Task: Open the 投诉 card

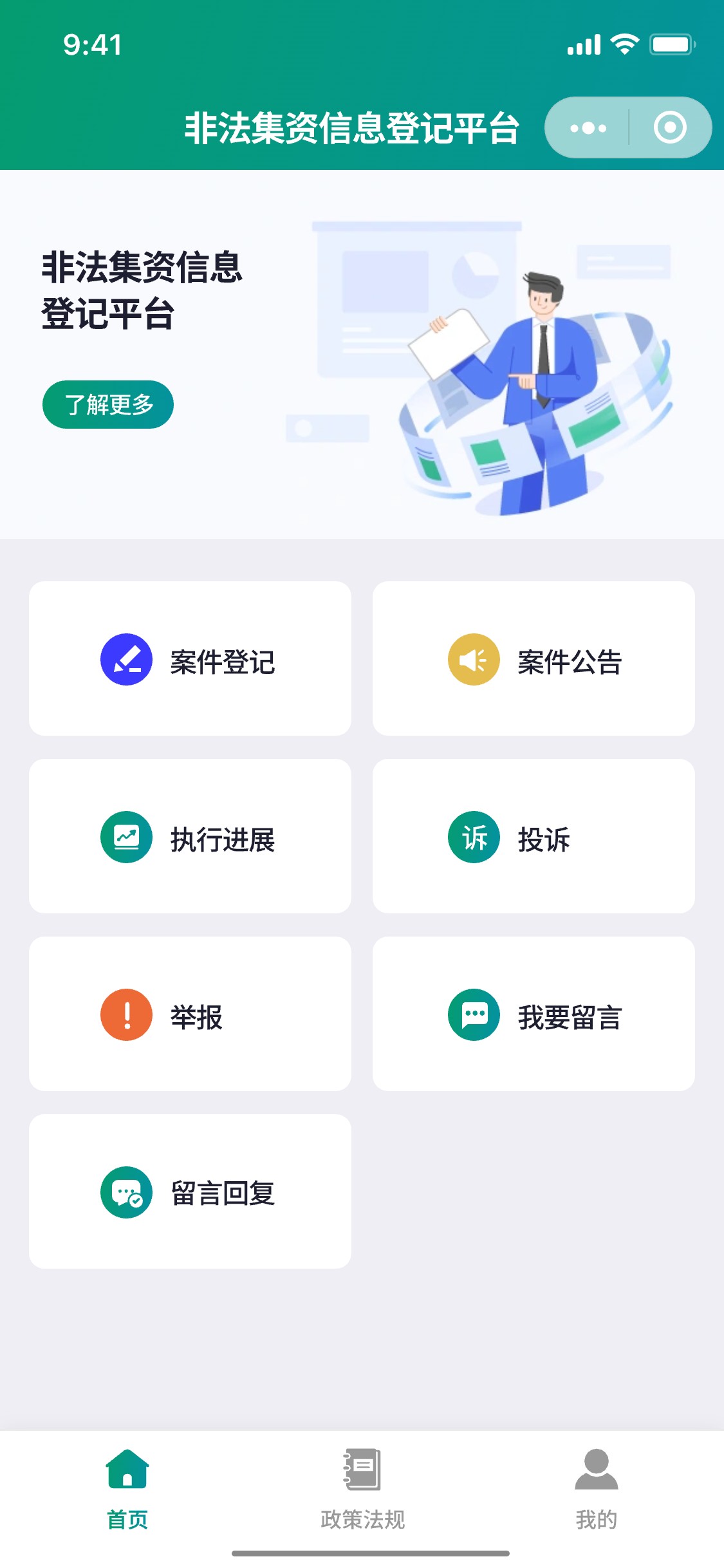Action: (x=534, y=836)
